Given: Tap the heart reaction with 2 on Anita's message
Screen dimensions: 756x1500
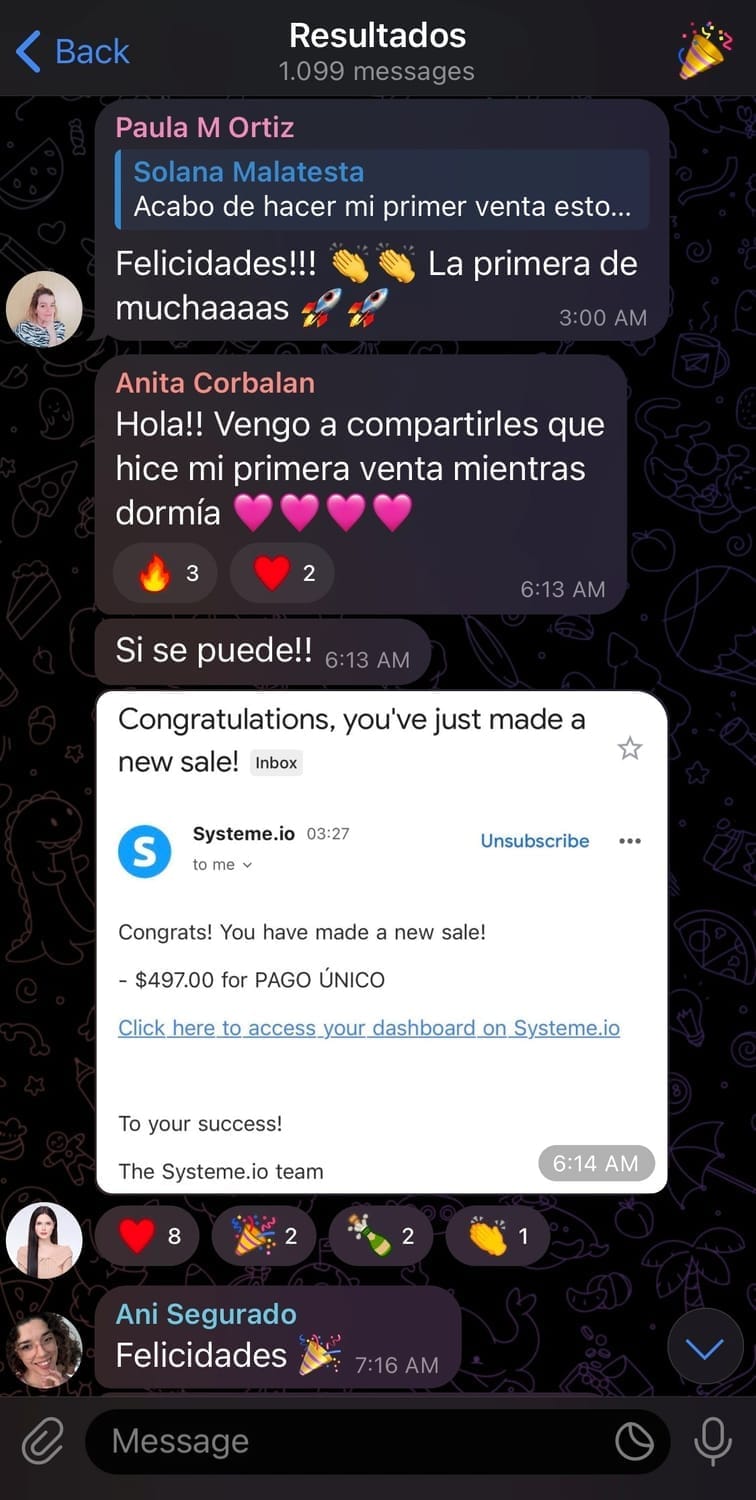Looking at the screenshot, I should (x=284, y=573).
